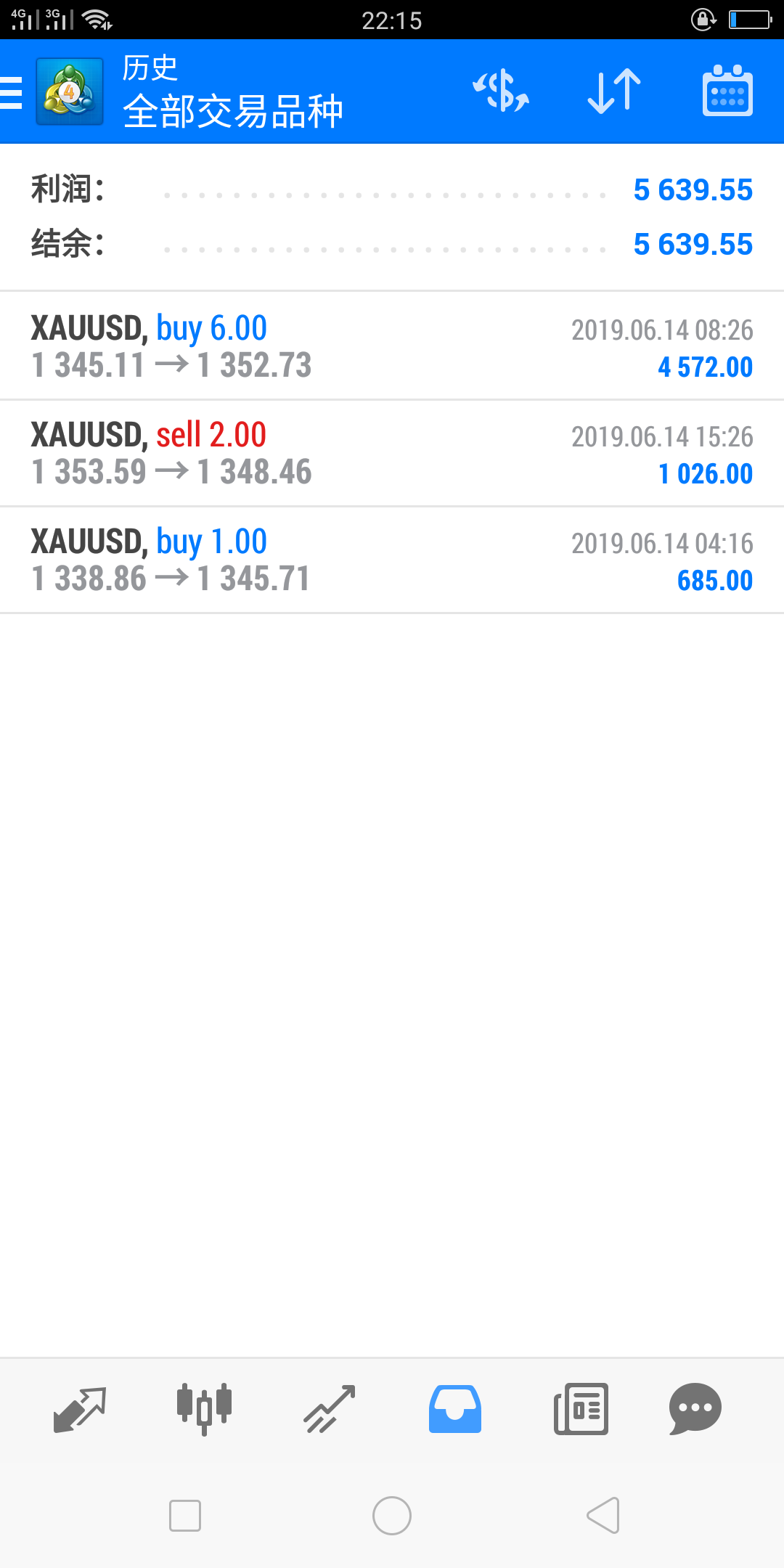Open the hamburger drawer menu
This screenshot has height=1568, width=784.
click(x=12, y=92)
